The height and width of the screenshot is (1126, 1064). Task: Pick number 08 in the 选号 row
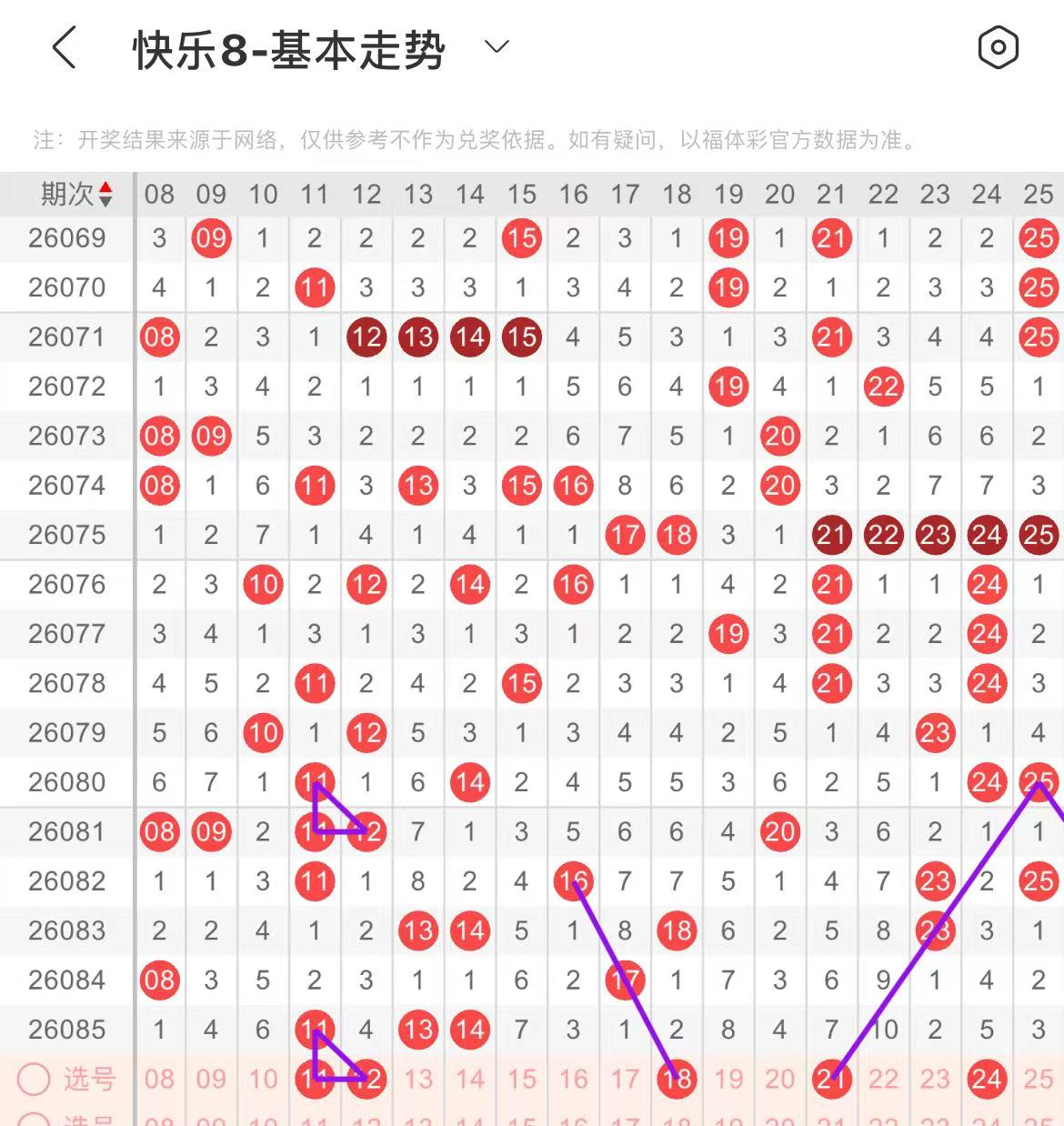point(159,1079)
